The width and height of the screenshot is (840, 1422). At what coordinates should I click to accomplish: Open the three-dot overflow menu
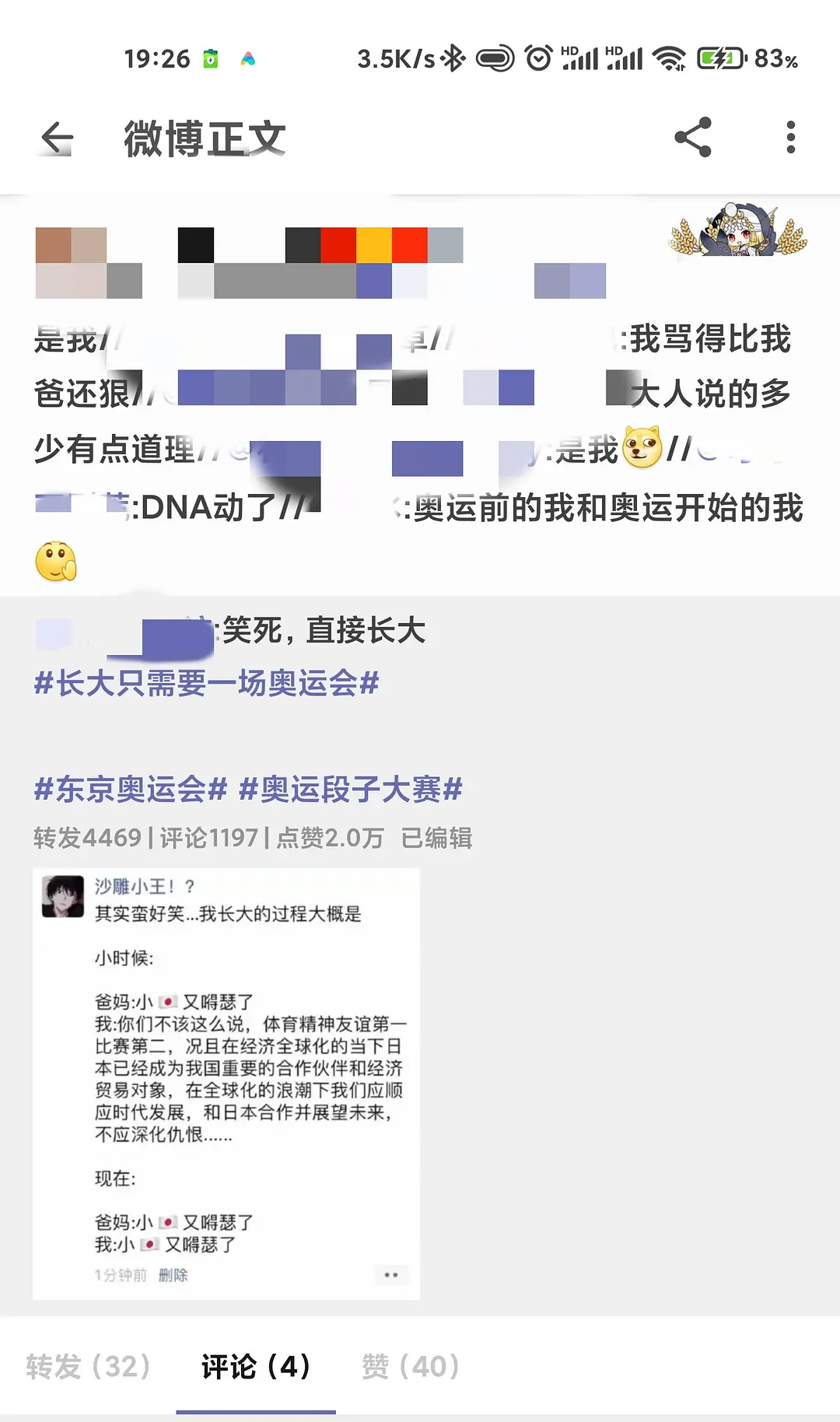coord(790,138)
